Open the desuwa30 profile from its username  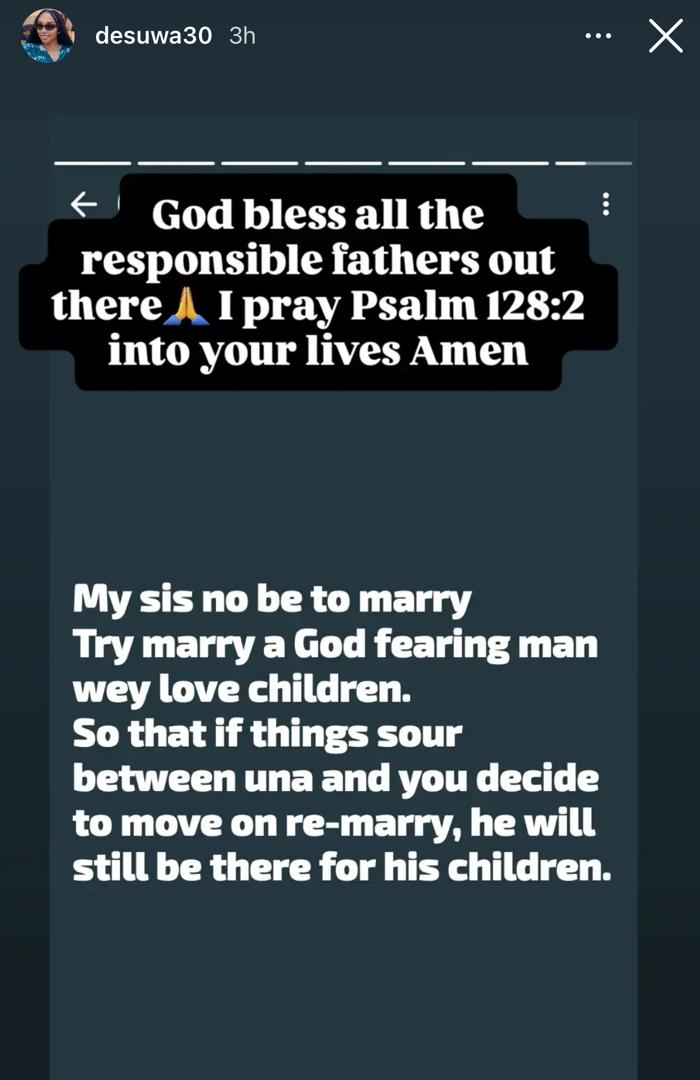tap(153, 36)
